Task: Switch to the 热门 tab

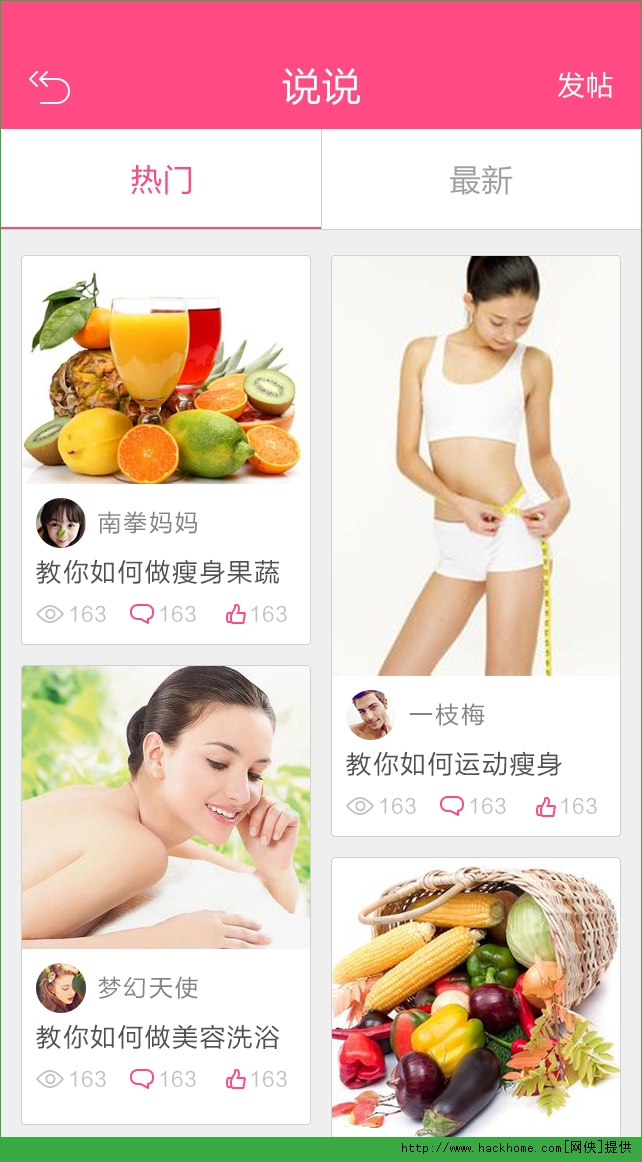Action: coord(161,181)
